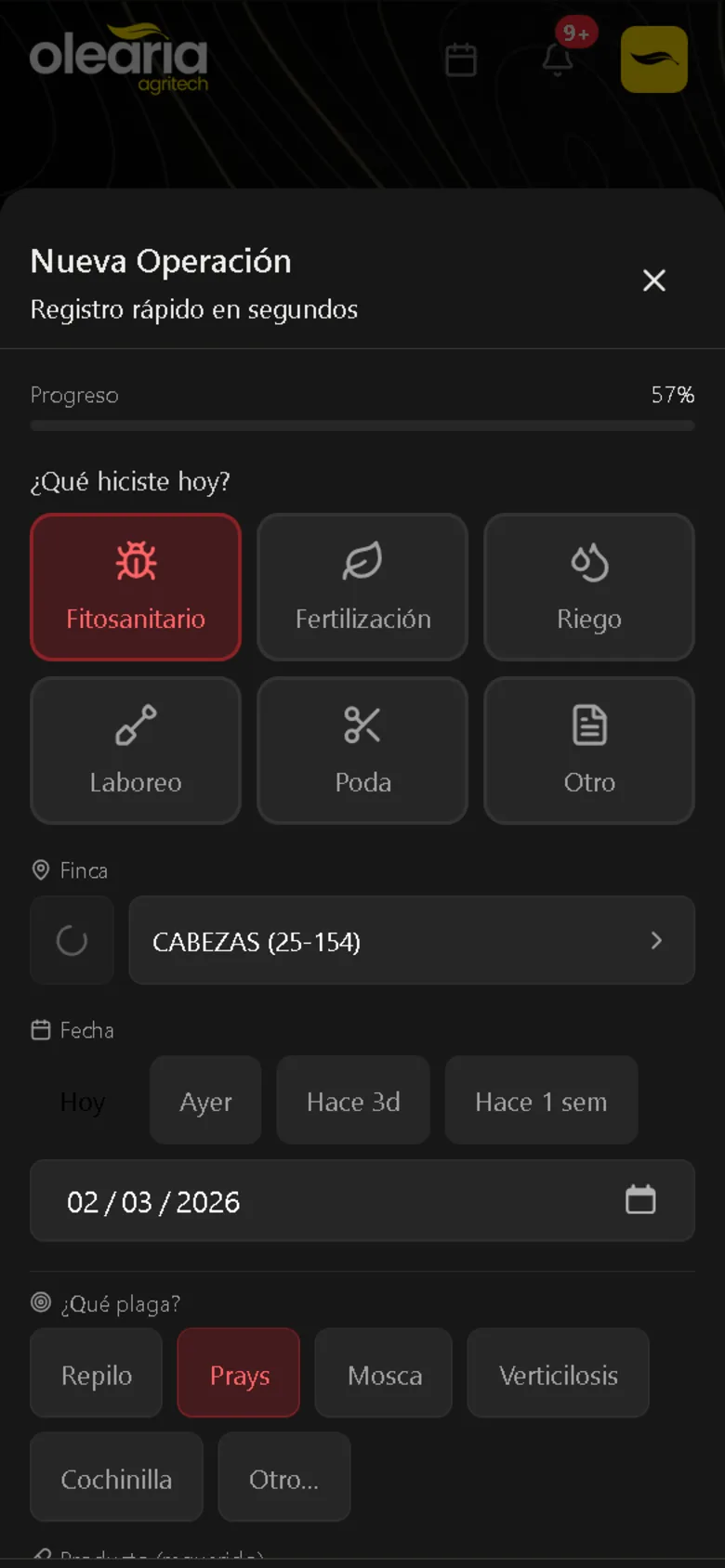Close the Nueva Operación dialog

point(654,281)
